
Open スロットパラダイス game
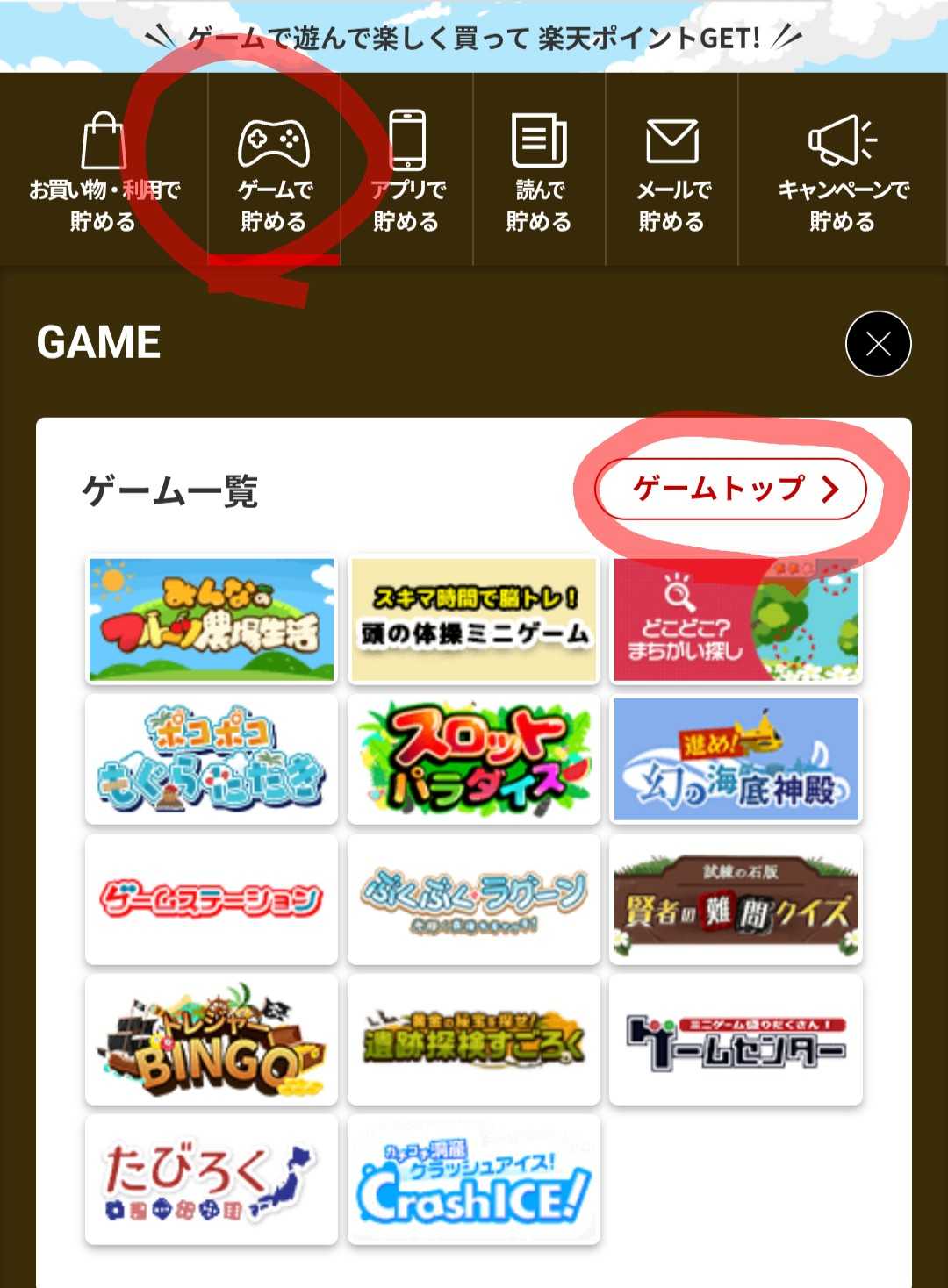click(474, 760)
